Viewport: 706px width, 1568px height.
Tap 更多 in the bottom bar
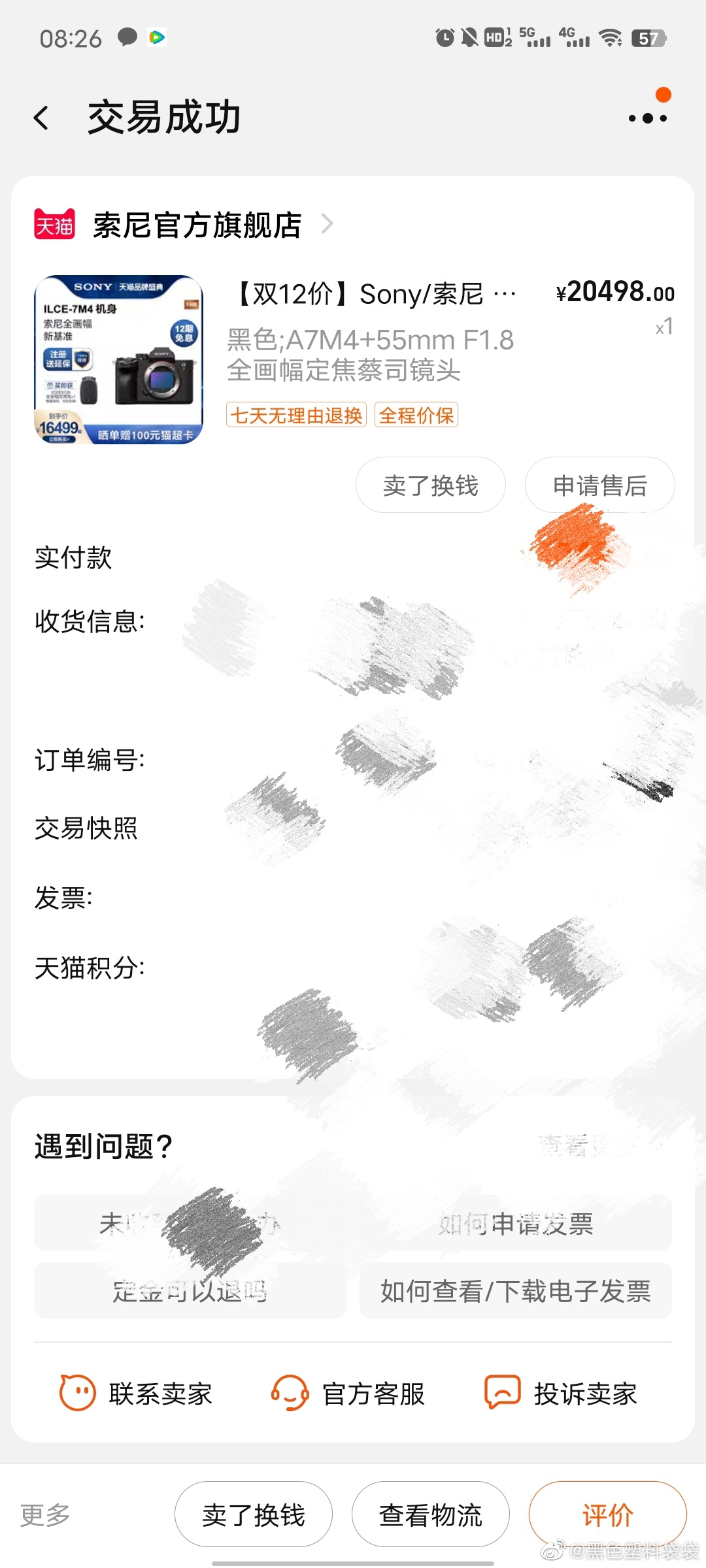tap(45, 1514)
